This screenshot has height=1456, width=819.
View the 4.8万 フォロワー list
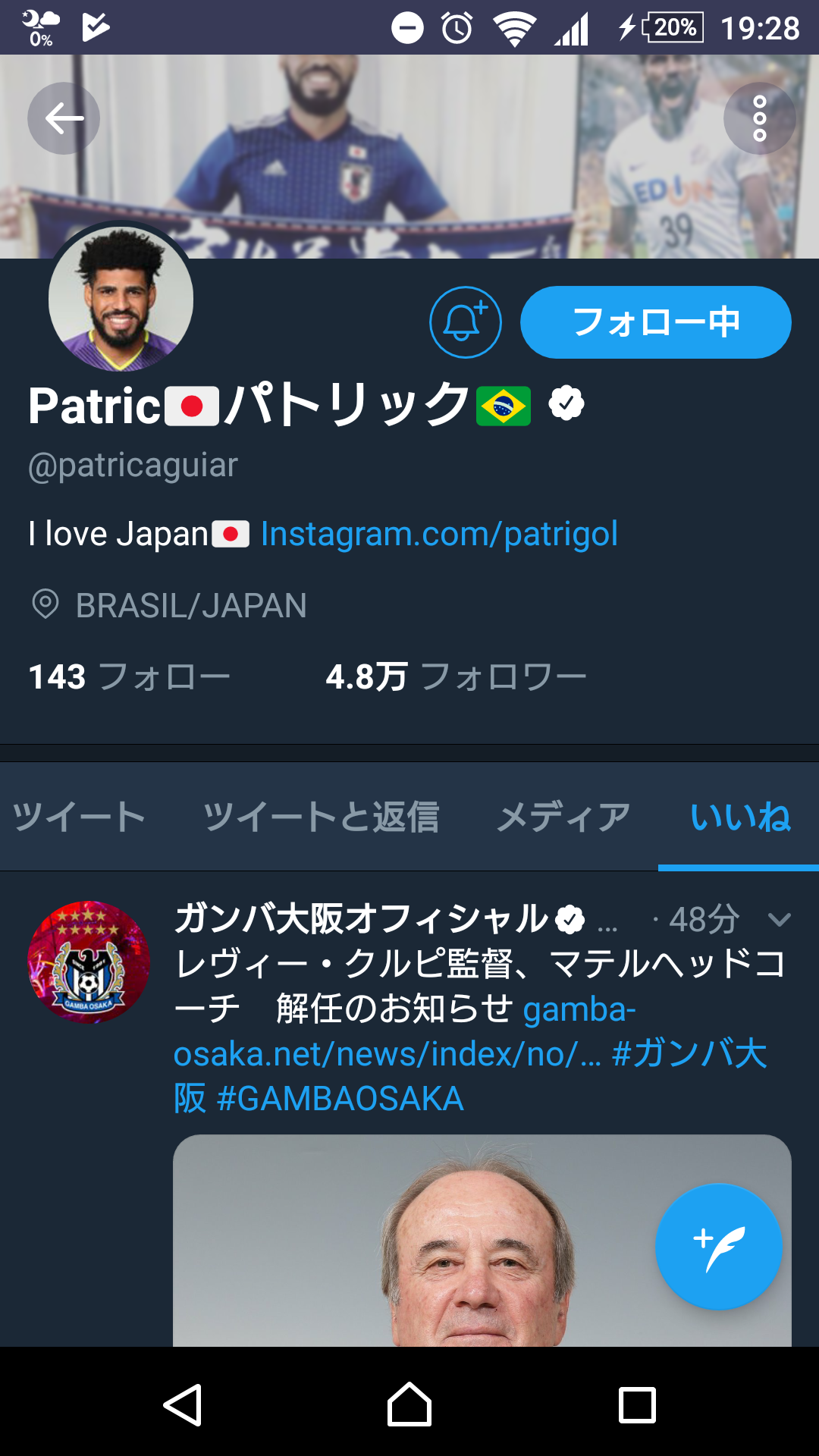pos(456,676)
